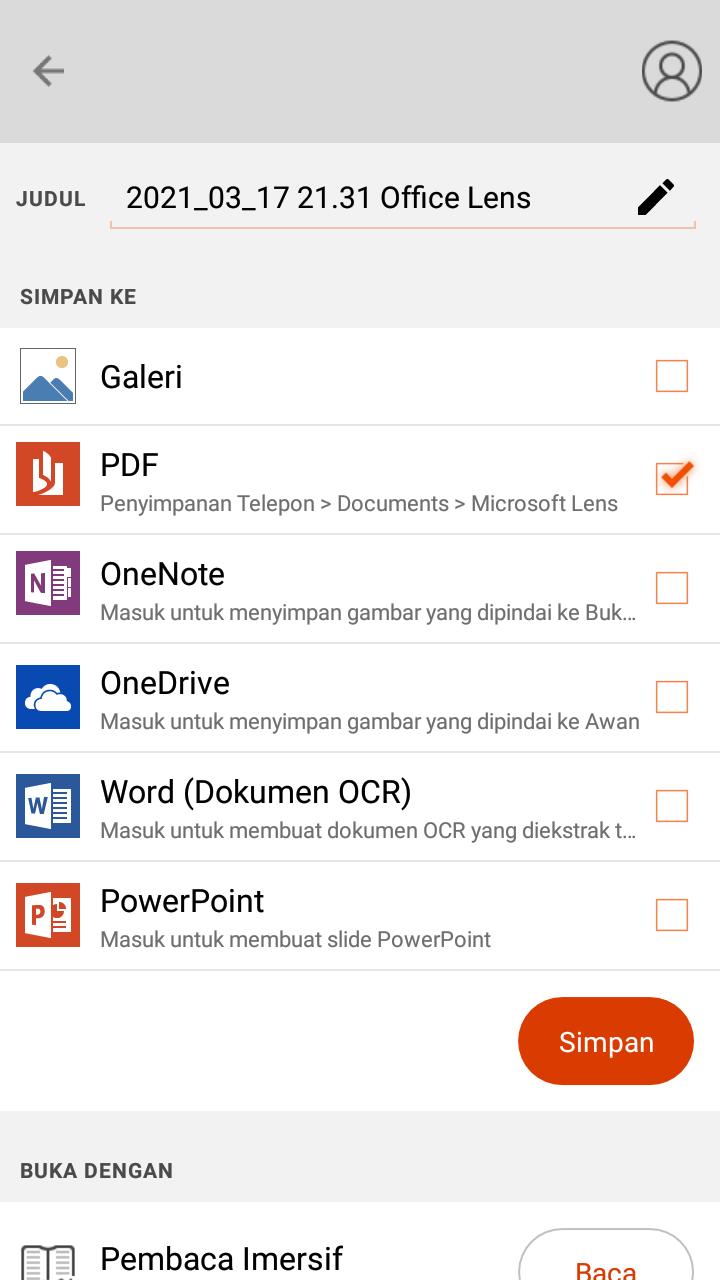The width and height of the screenshot is (720, 1280).
Task: Uncheck the PDF save option
Action: tap(671, 479)
